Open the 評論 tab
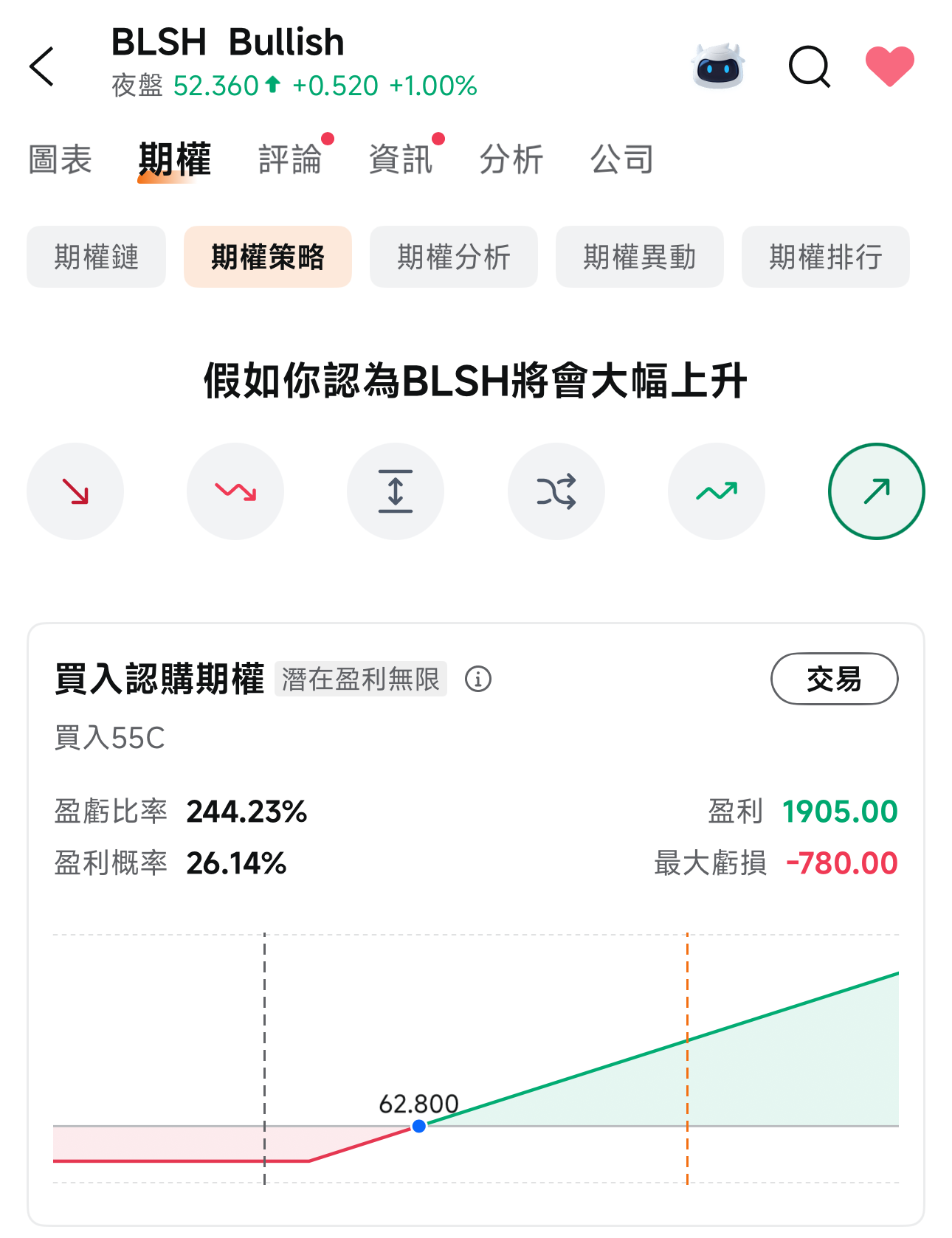The image size is (952, 1238). [290, 159]
